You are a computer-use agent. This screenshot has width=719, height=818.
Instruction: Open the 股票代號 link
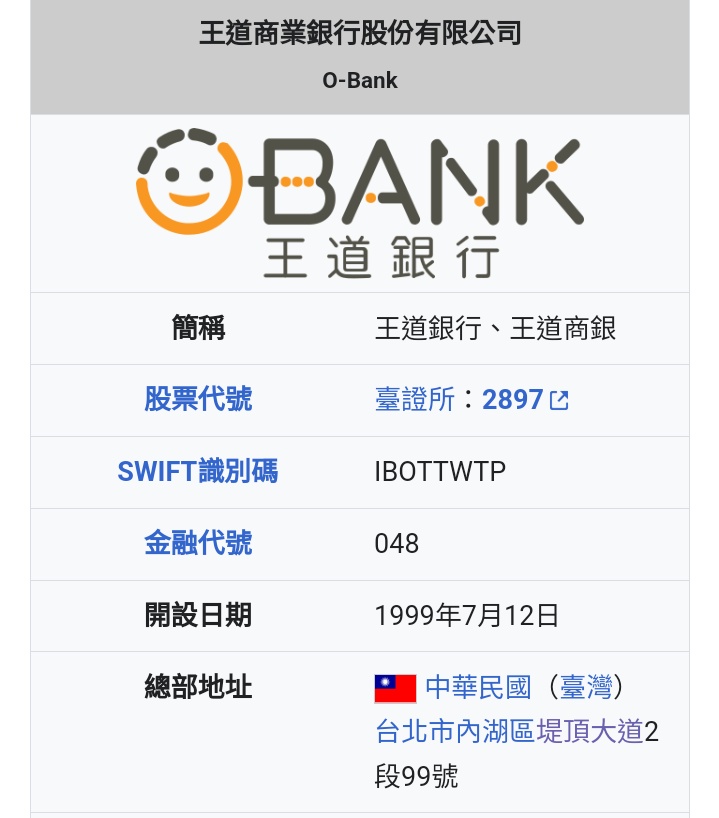click(x=198, y=400)
